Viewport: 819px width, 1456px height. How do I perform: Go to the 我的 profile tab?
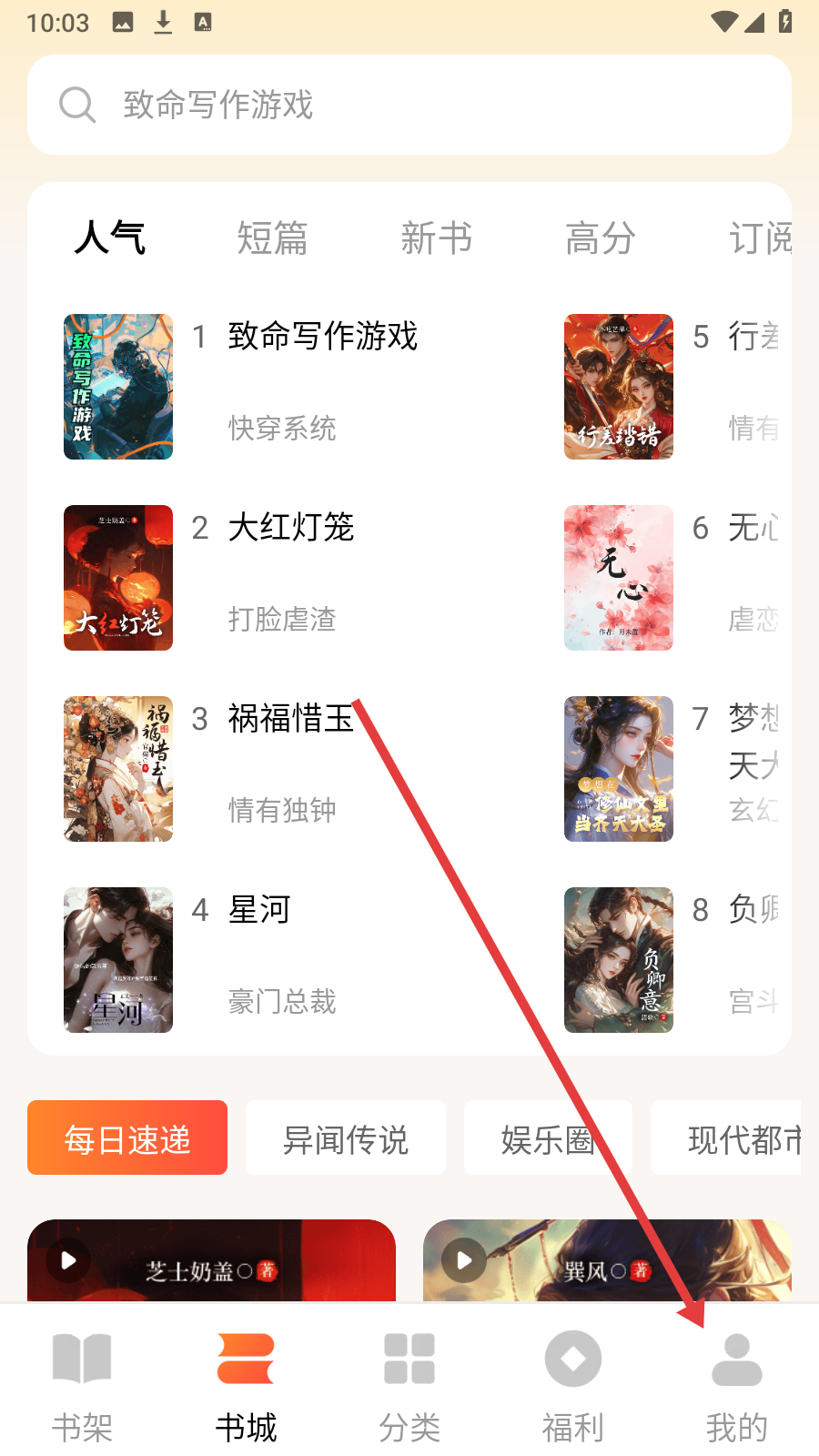pos(737,1388)
